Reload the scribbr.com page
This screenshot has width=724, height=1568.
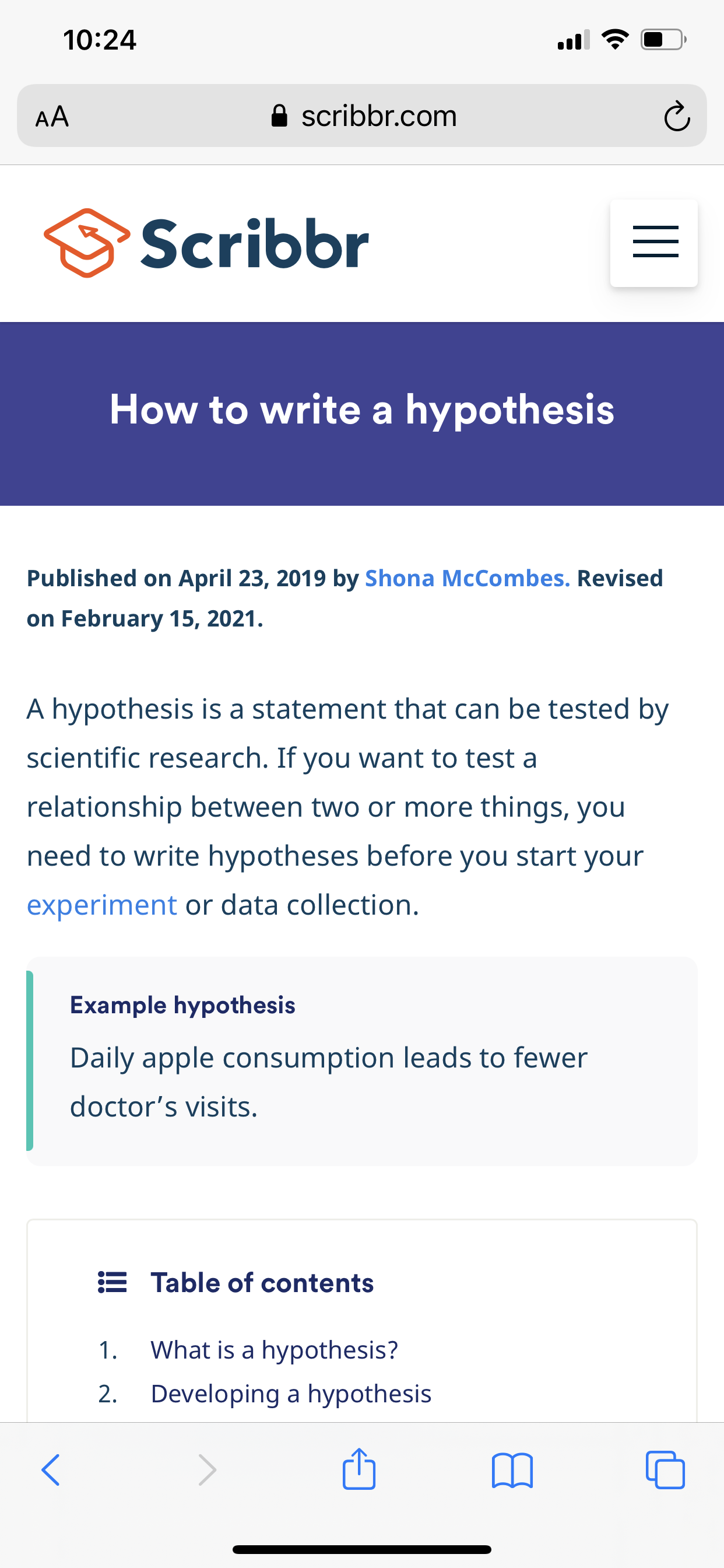click(x=677, y=116)
